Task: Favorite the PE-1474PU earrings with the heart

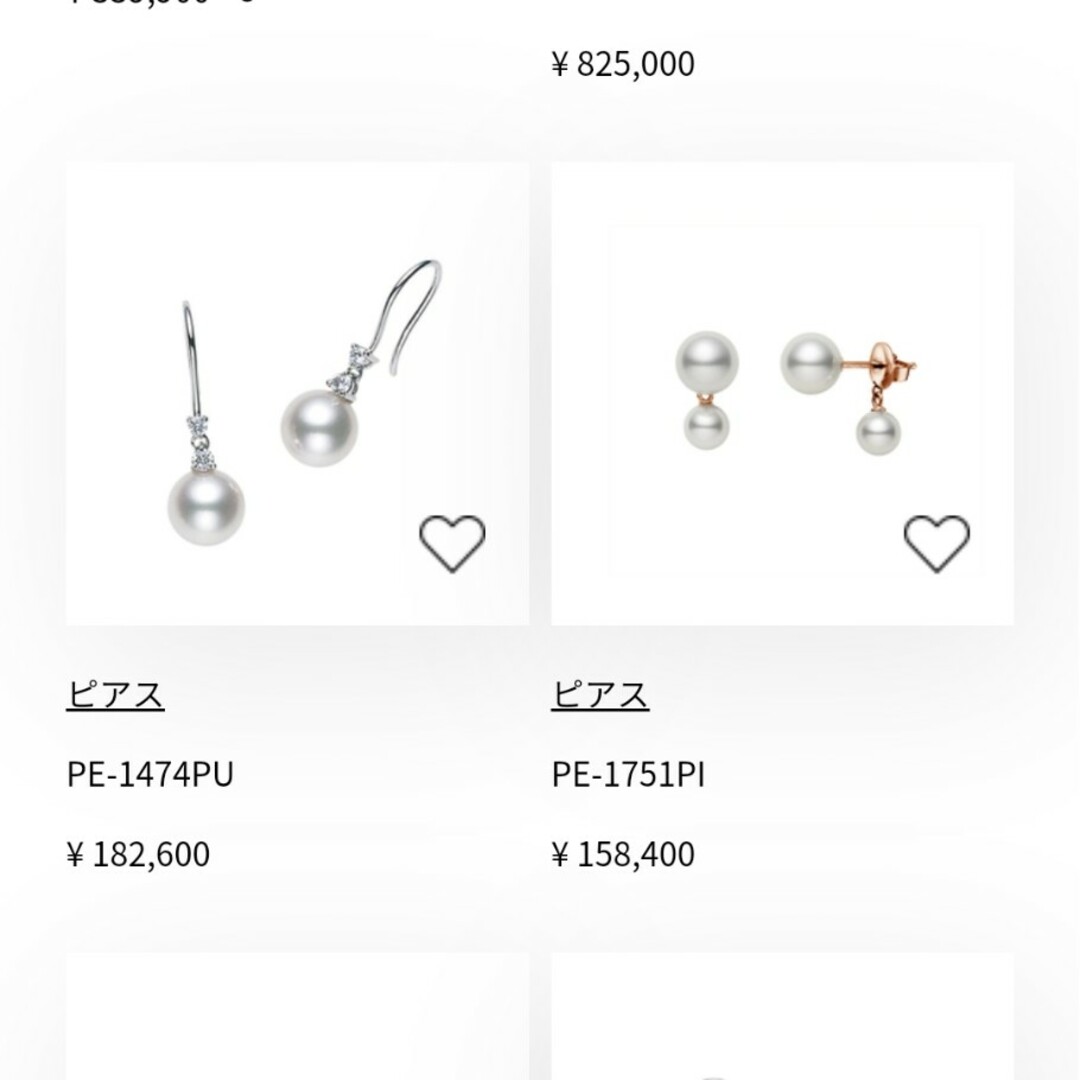Action: tap(452, 543)
